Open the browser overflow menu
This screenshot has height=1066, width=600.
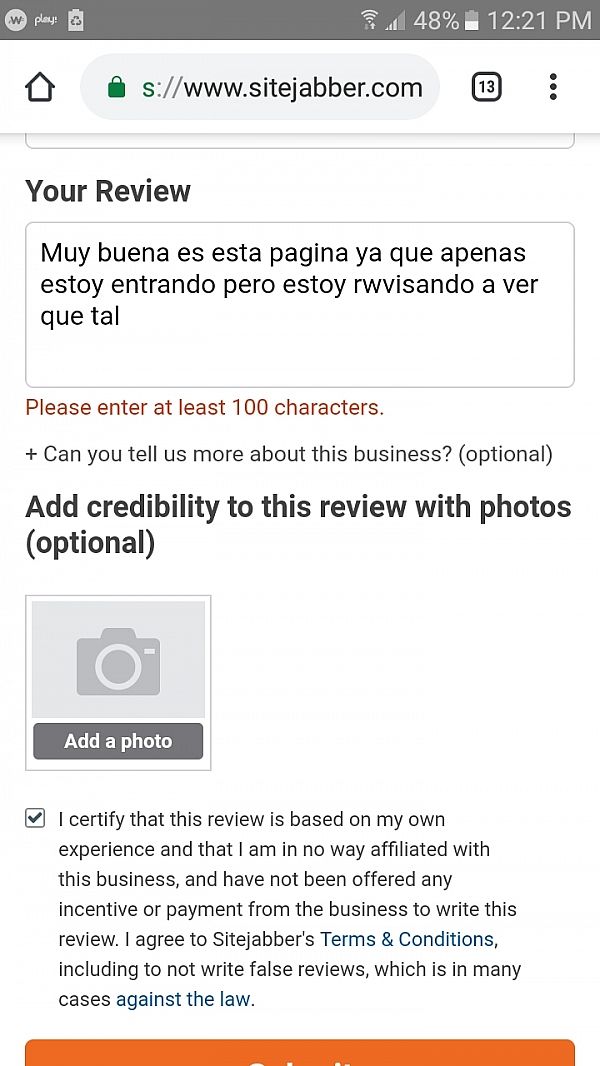pyautogui.click(x=553, y=88)
